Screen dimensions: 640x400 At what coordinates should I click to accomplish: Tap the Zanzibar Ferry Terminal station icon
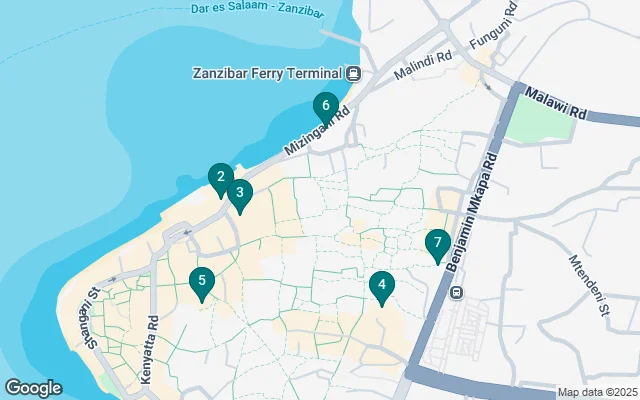[x=354, y=74]
